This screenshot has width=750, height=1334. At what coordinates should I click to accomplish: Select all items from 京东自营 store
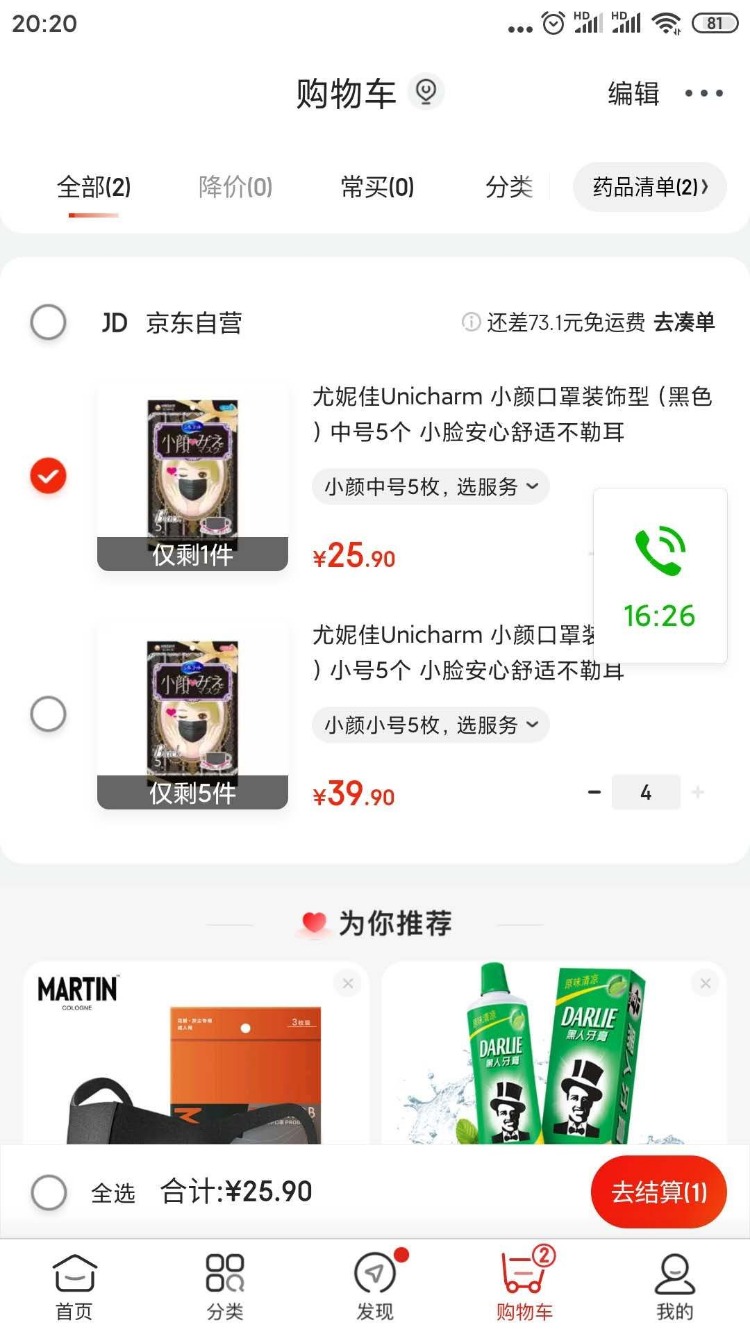tap(48, 323)
